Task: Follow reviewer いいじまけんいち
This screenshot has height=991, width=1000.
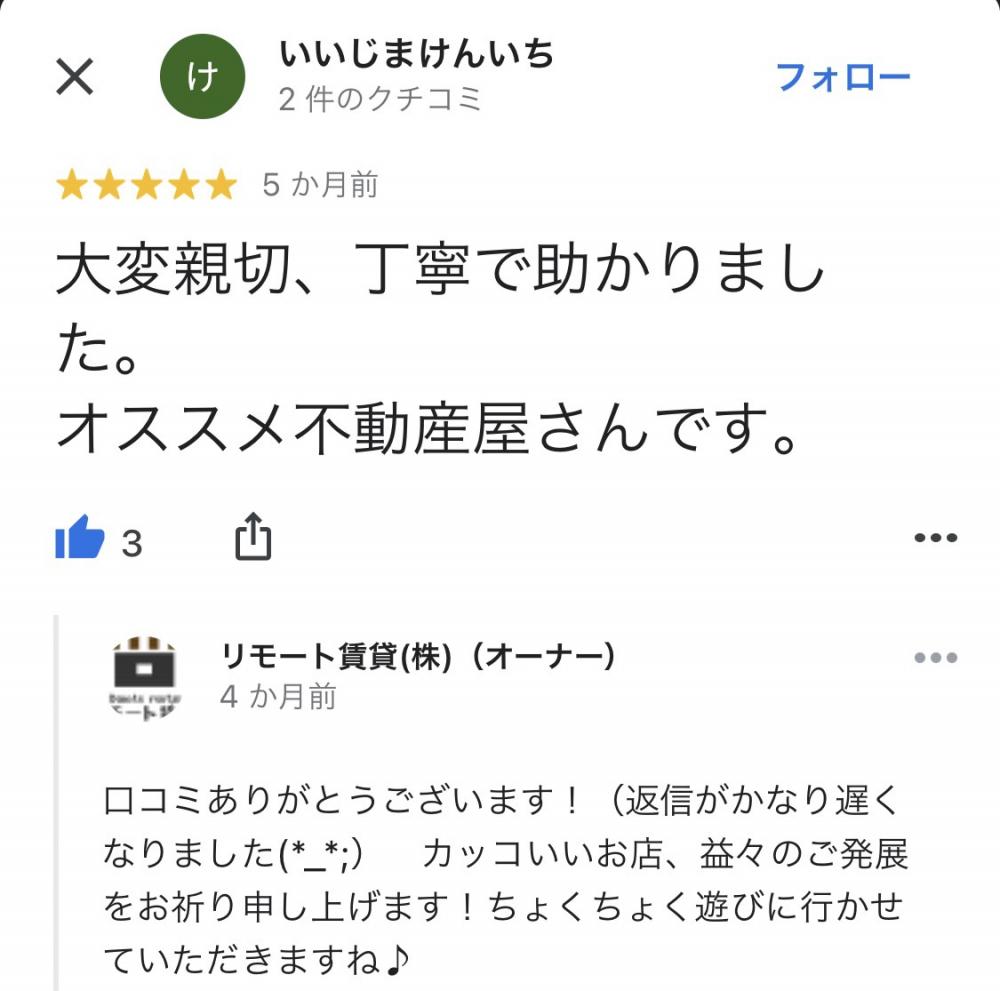Action: pos(843,77)
